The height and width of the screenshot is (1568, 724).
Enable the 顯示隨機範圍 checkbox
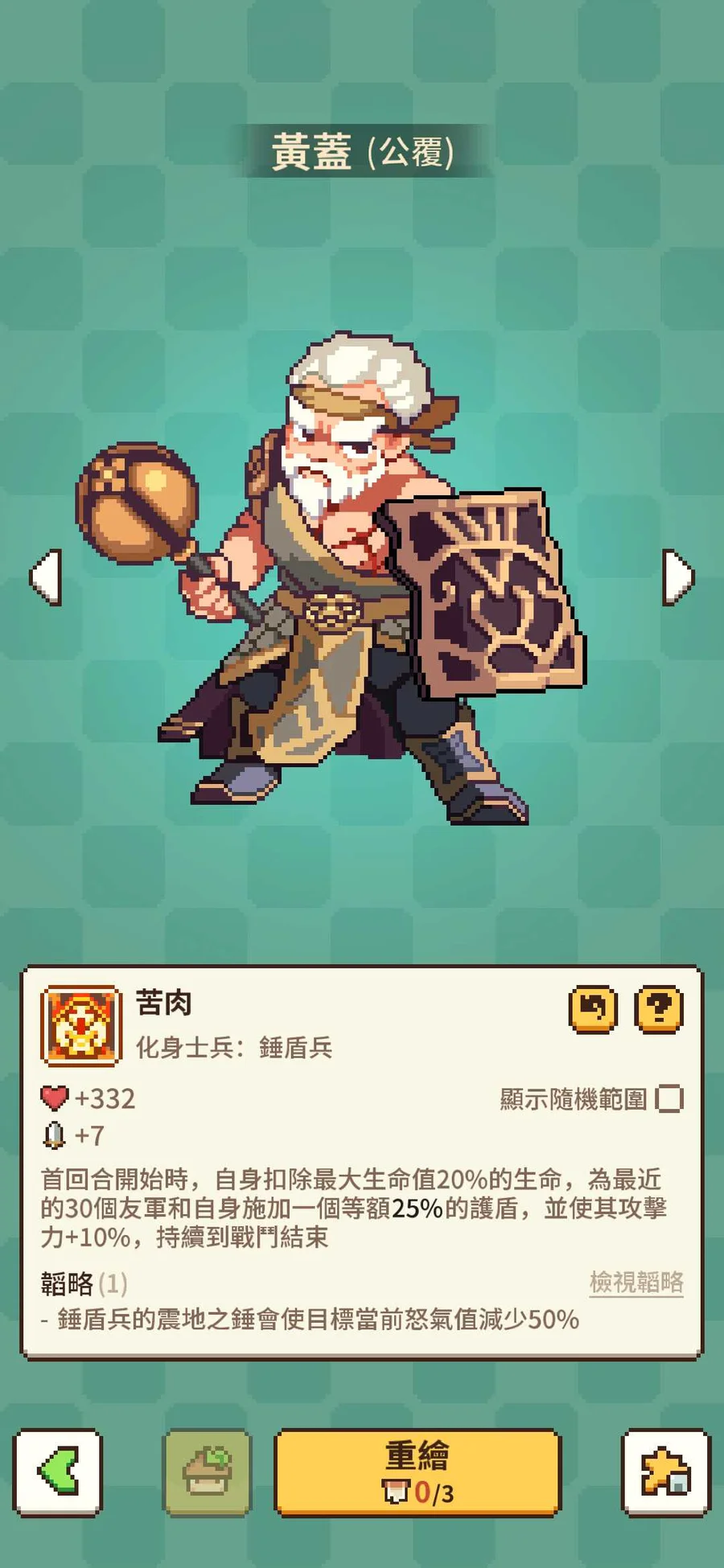coord(669,1098)
